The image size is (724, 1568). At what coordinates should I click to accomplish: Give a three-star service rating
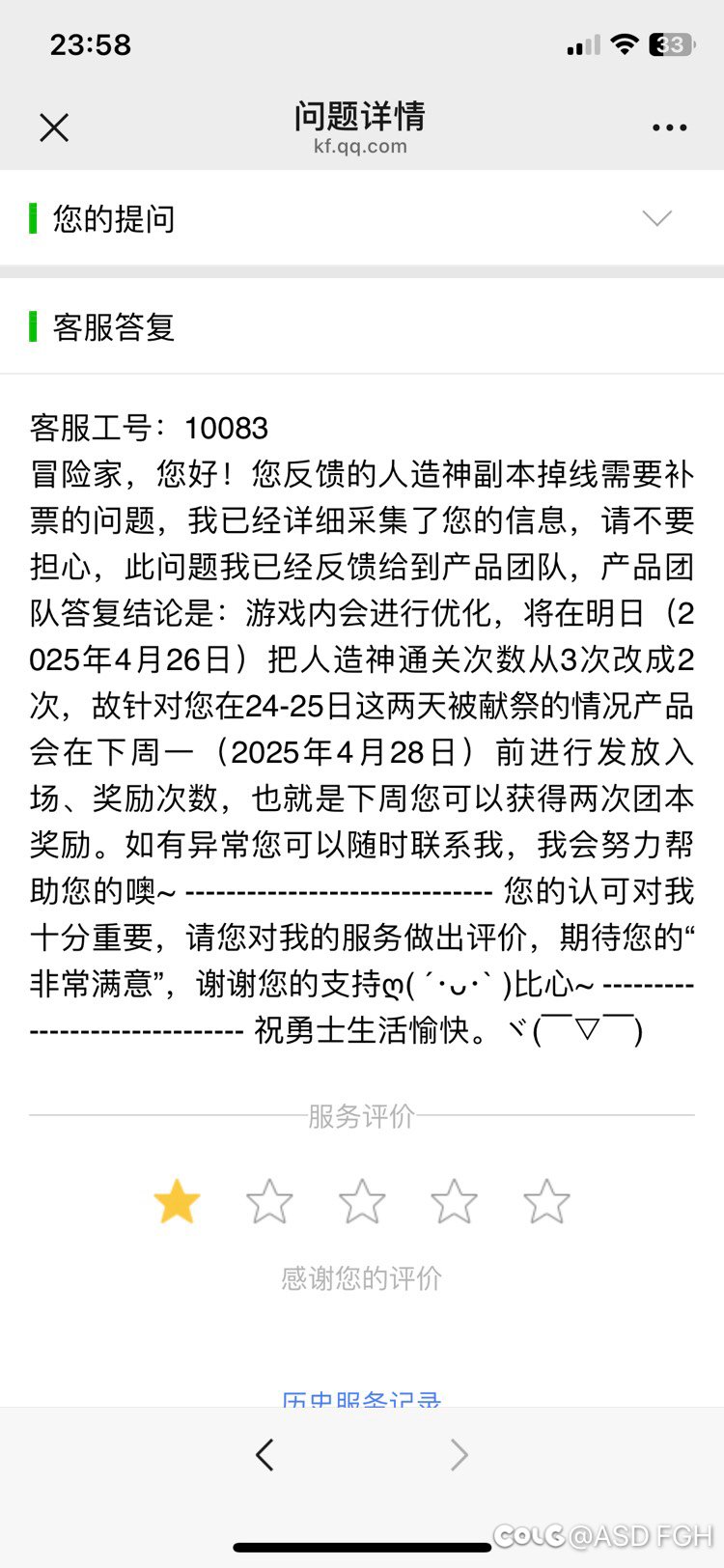[x=362, y=1202]
